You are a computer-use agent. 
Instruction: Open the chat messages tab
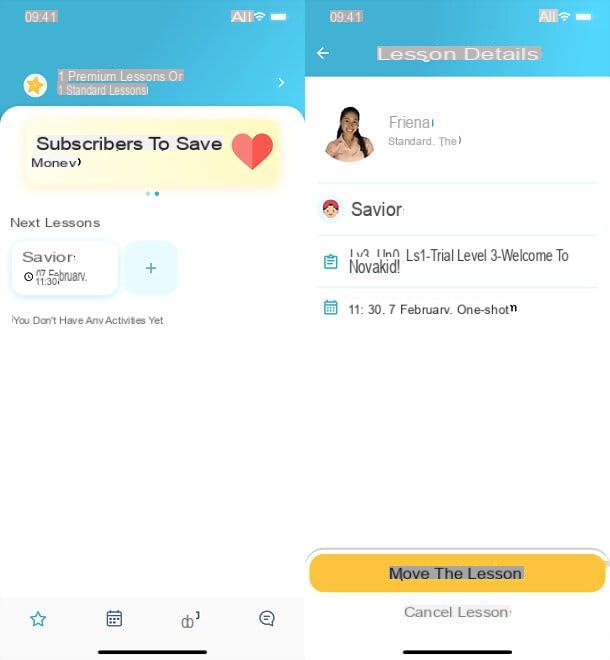[x=267, y=619]
